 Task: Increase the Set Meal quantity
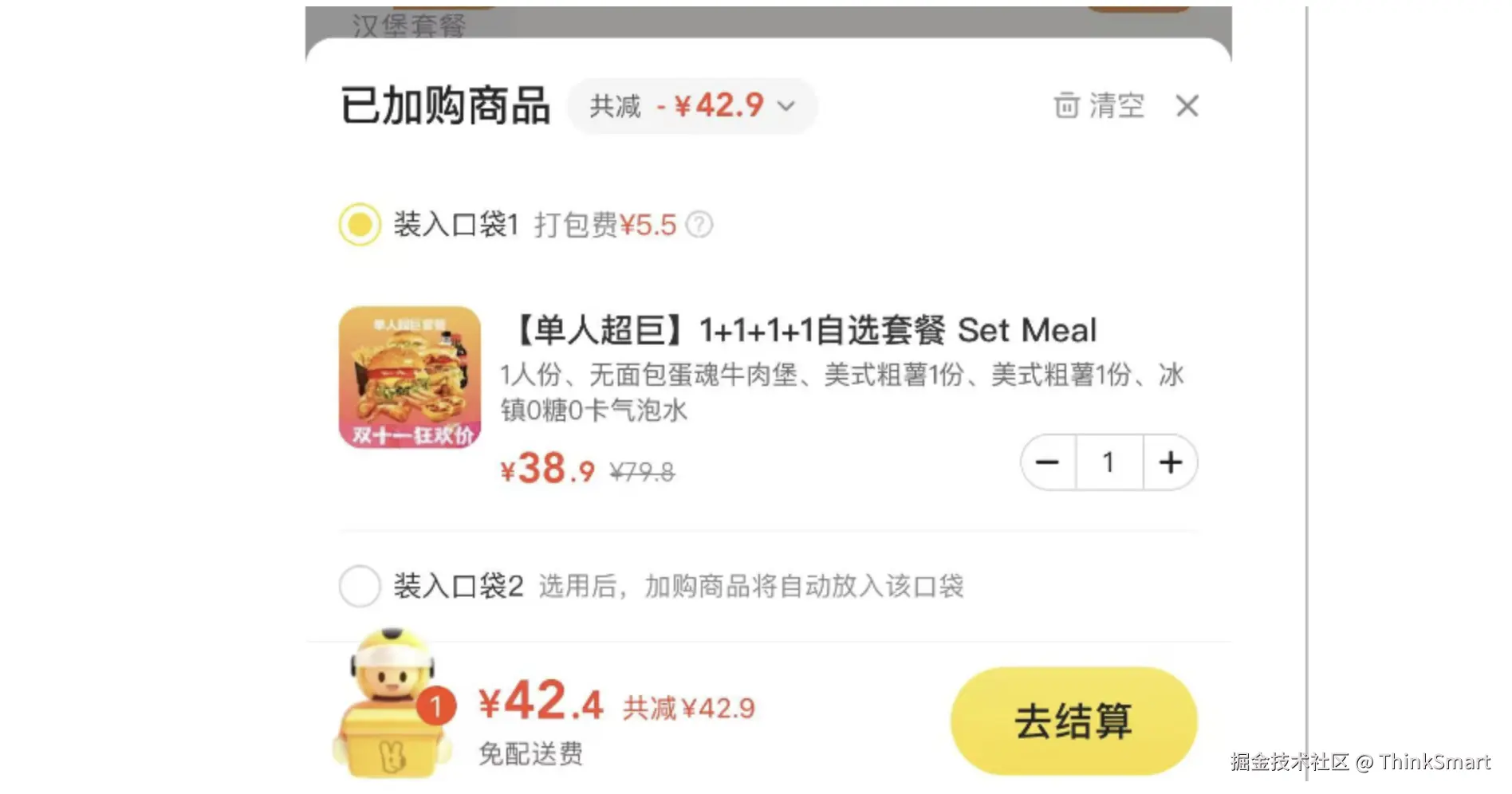click(1170, 462)
